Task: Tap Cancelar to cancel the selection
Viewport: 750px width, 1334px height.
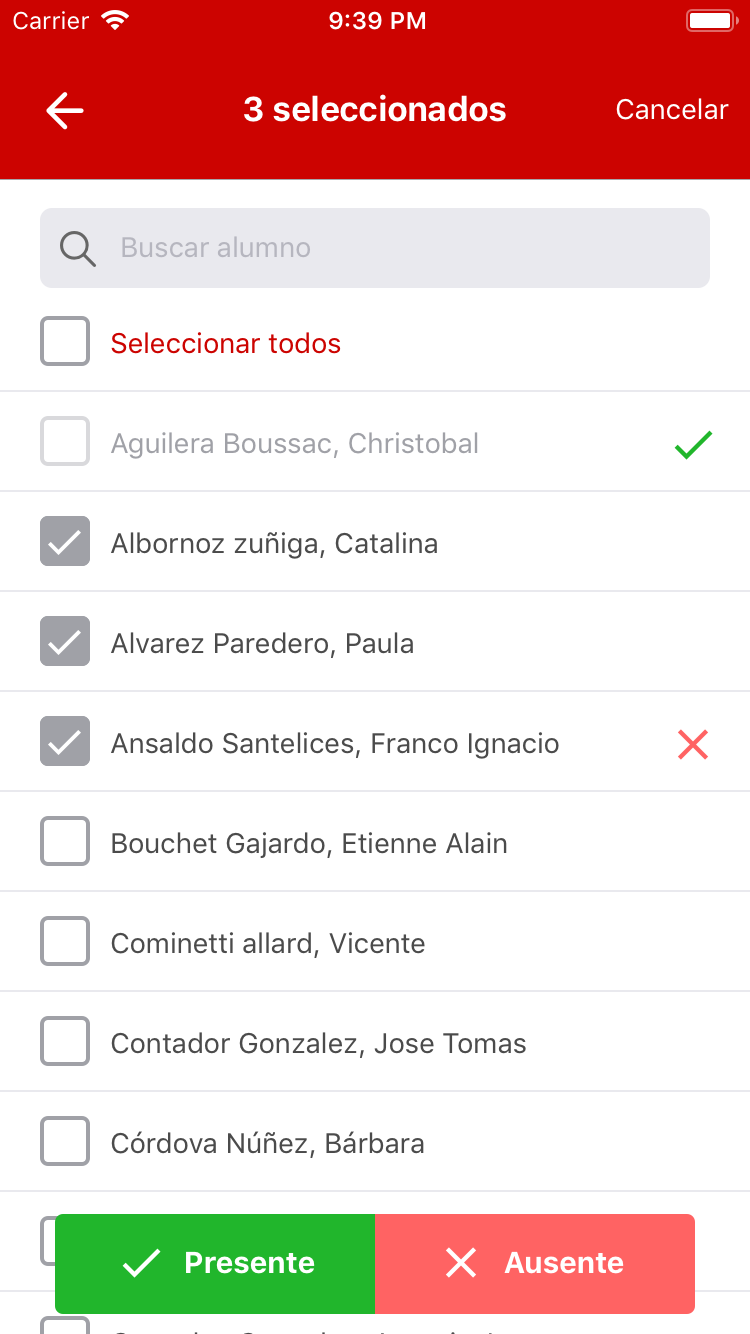Action: (671, 110)
